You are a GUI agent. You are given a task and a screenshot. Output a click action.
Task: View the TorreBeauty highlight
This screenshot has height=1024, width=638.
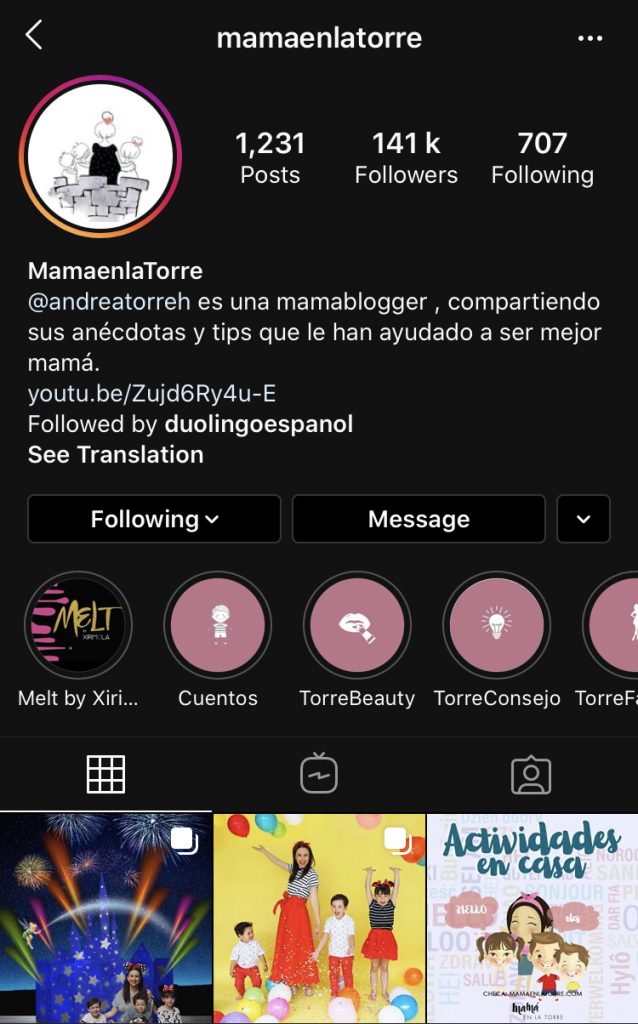(357, 625)
